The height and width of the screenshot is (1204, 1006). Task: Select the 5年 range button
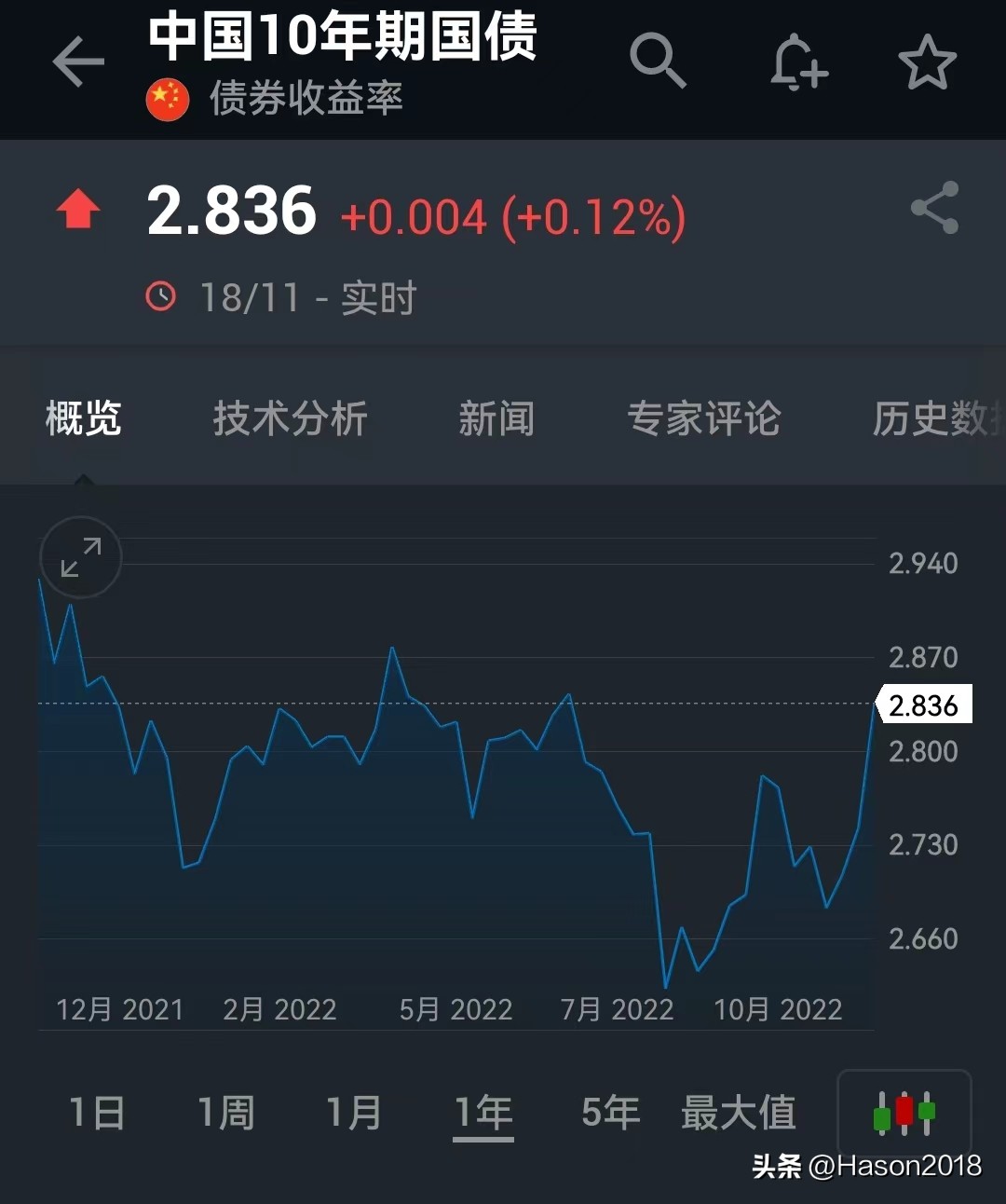point(610,1113)
